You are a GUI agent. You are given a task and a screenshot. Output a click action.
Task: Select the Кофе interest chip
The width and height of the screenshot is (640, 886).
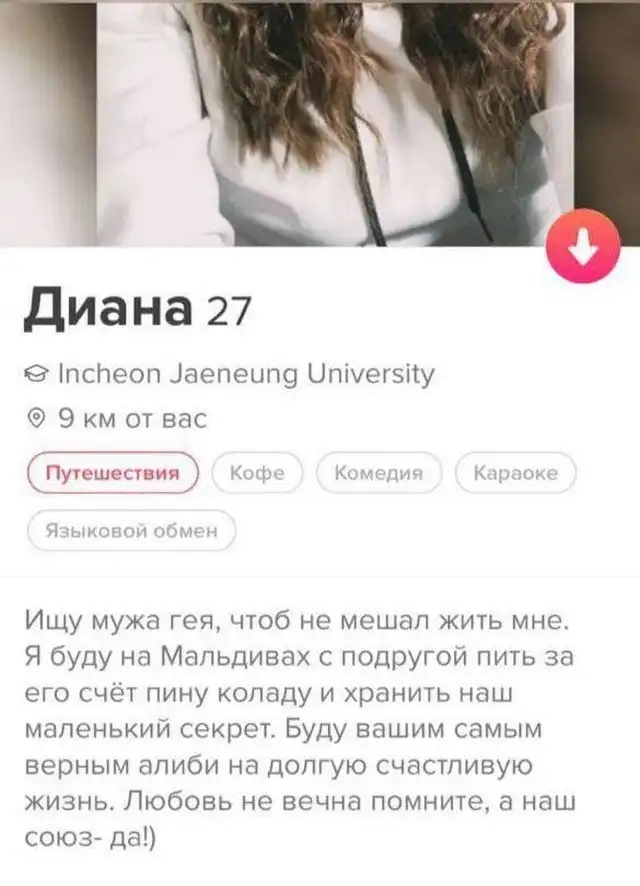(257, 474)
